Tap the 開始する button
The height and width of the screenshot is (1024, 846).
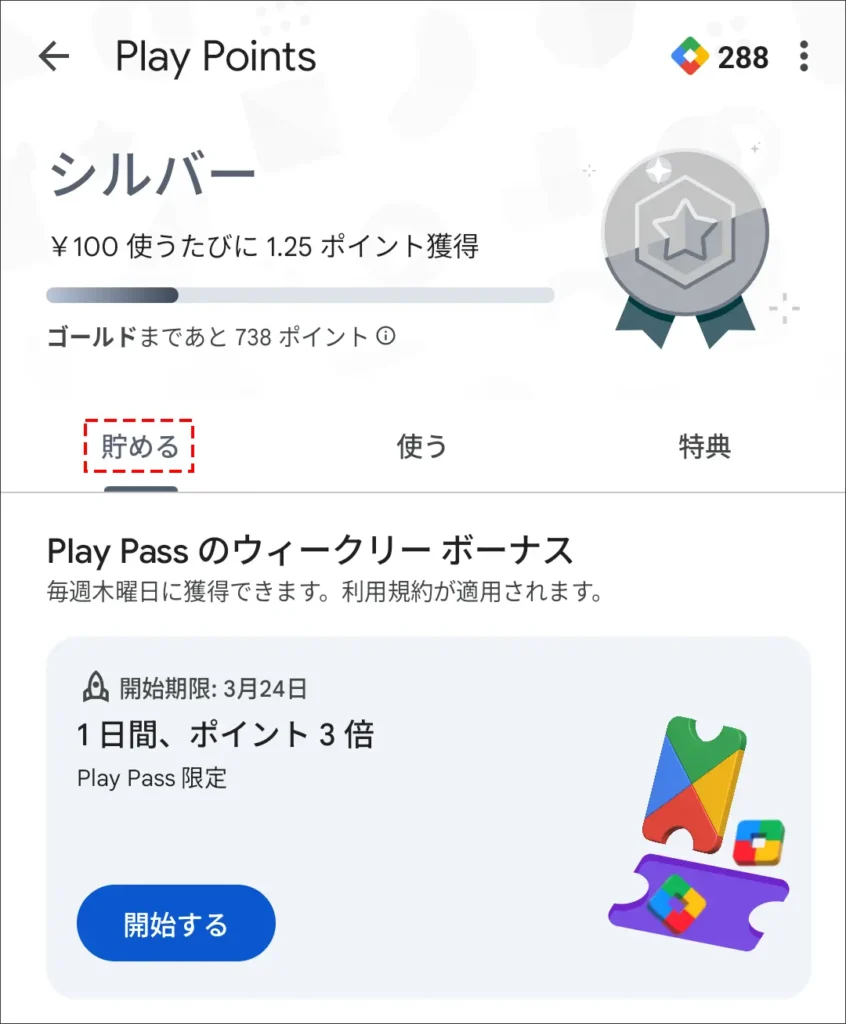(176, 923)
